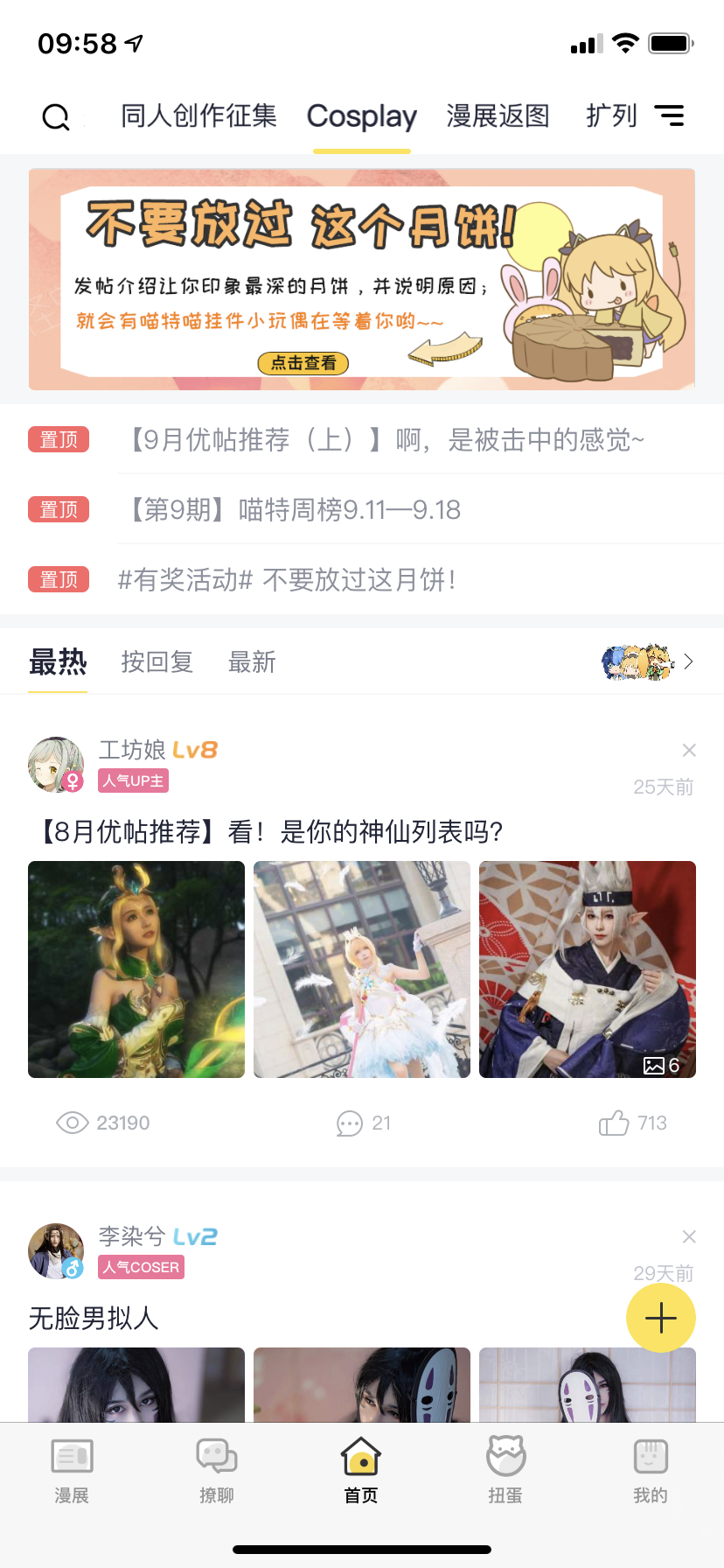The width and height of the screenshot is (724, 1568).
Task: Select the 扩列 tab
Action: 611,115
